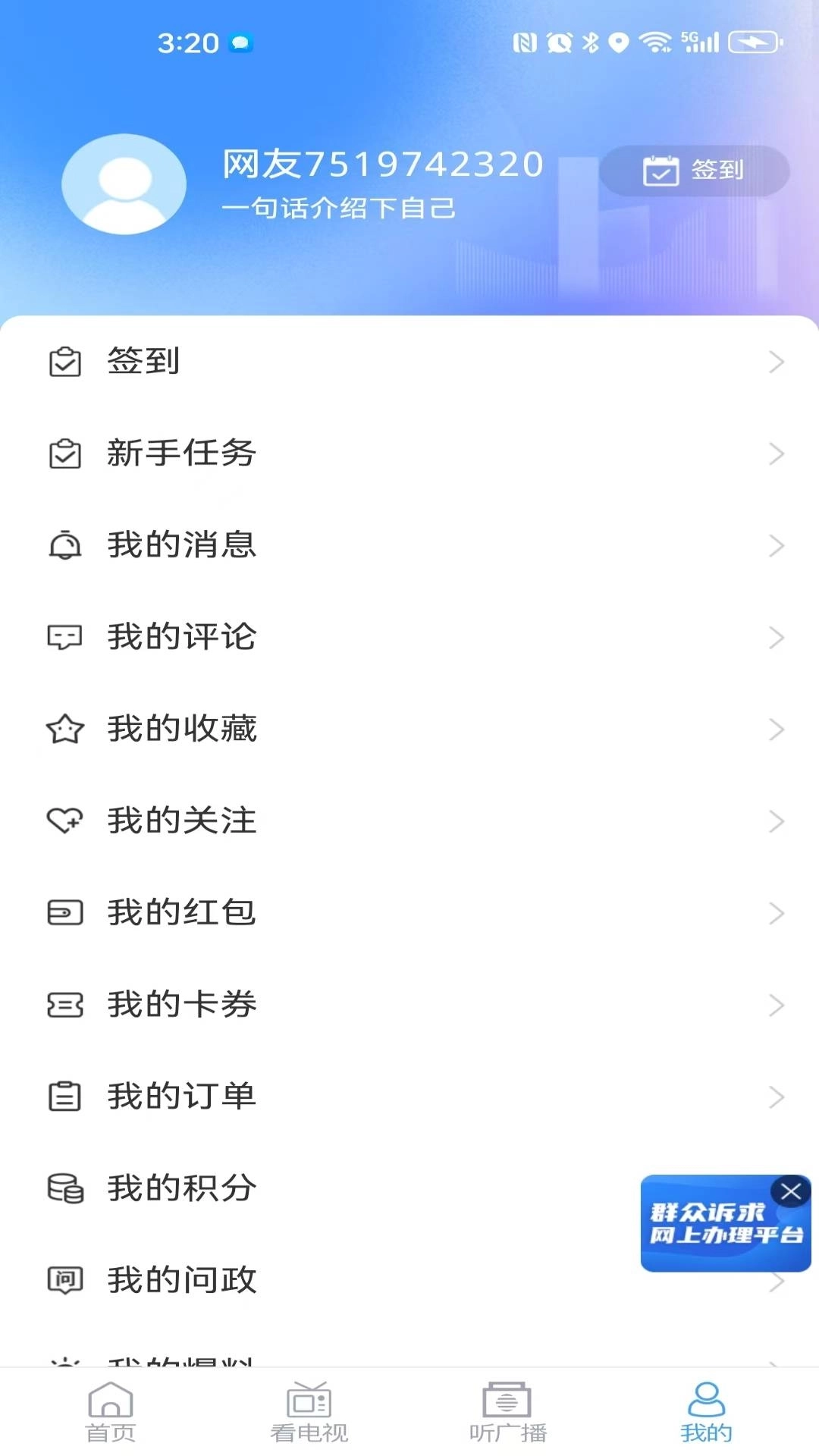
Task: Open 我的消息 via the bell icon
Action: click(x=64, y=545)
